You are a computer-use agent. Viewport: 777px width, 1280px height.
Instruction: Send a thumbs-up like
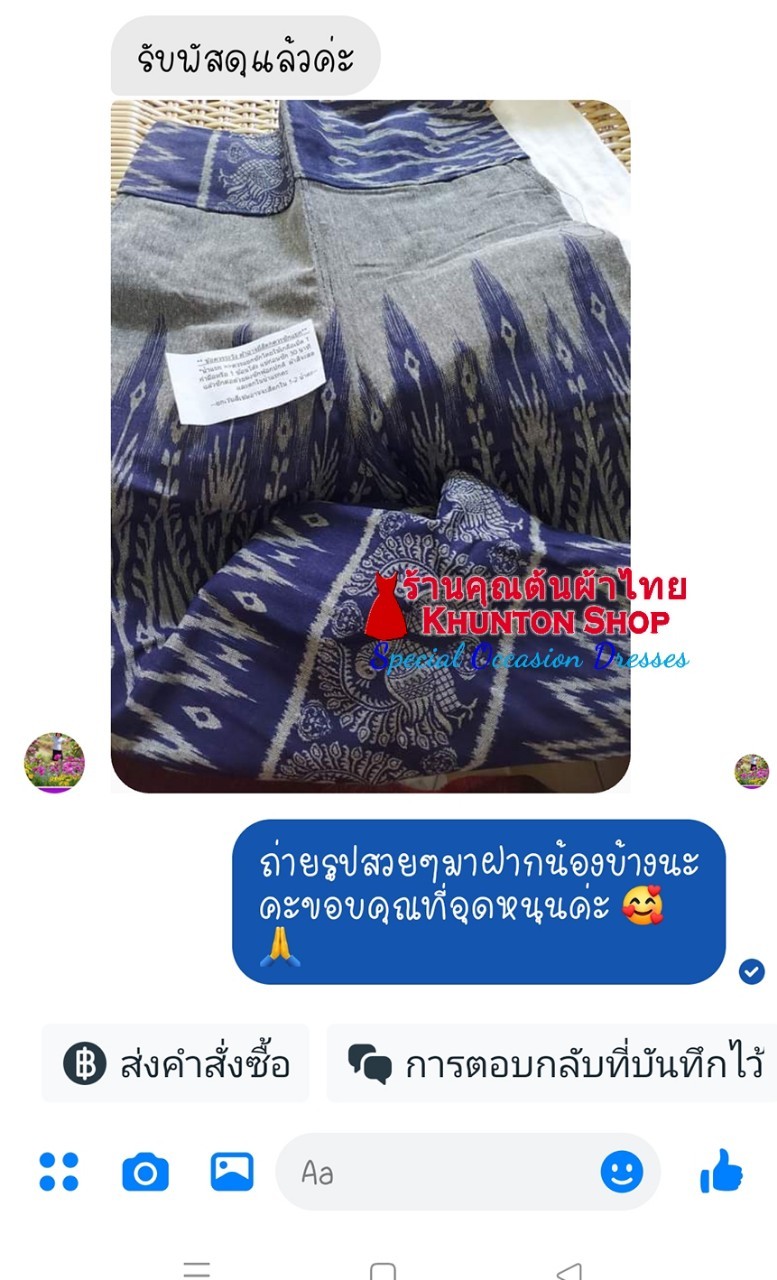721,1171
